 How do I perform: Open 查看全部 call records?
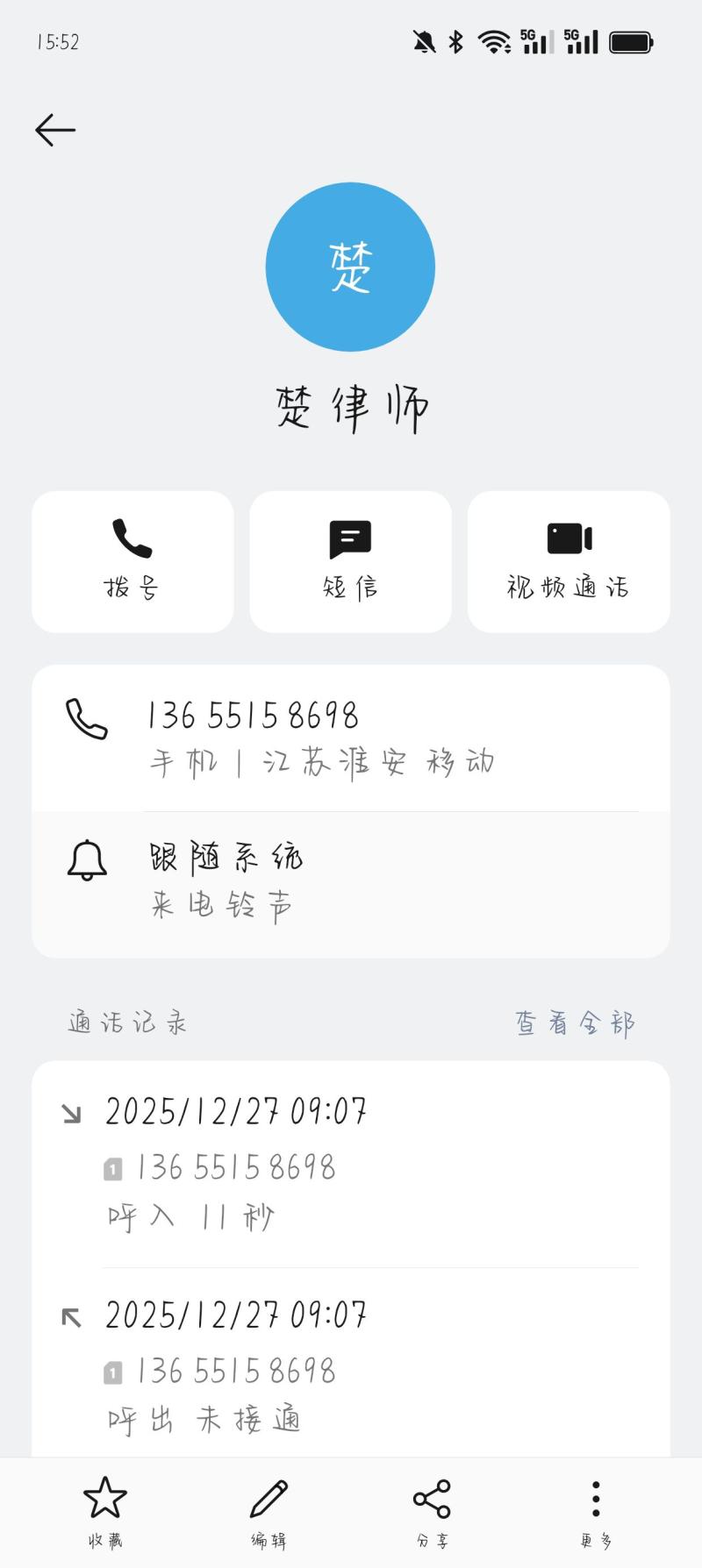pos(575,1023)
